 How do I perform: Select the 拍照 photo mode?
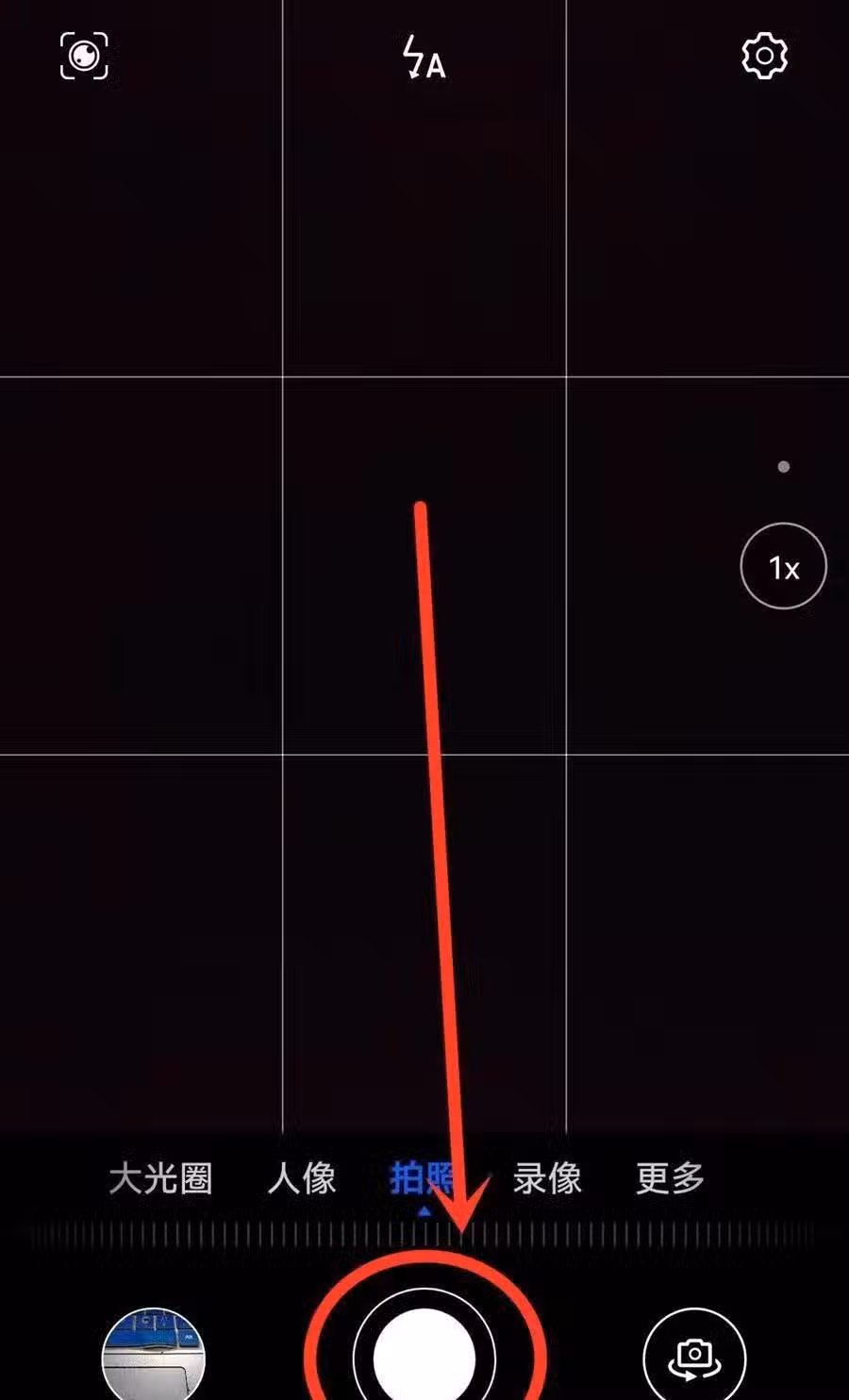419,1178
